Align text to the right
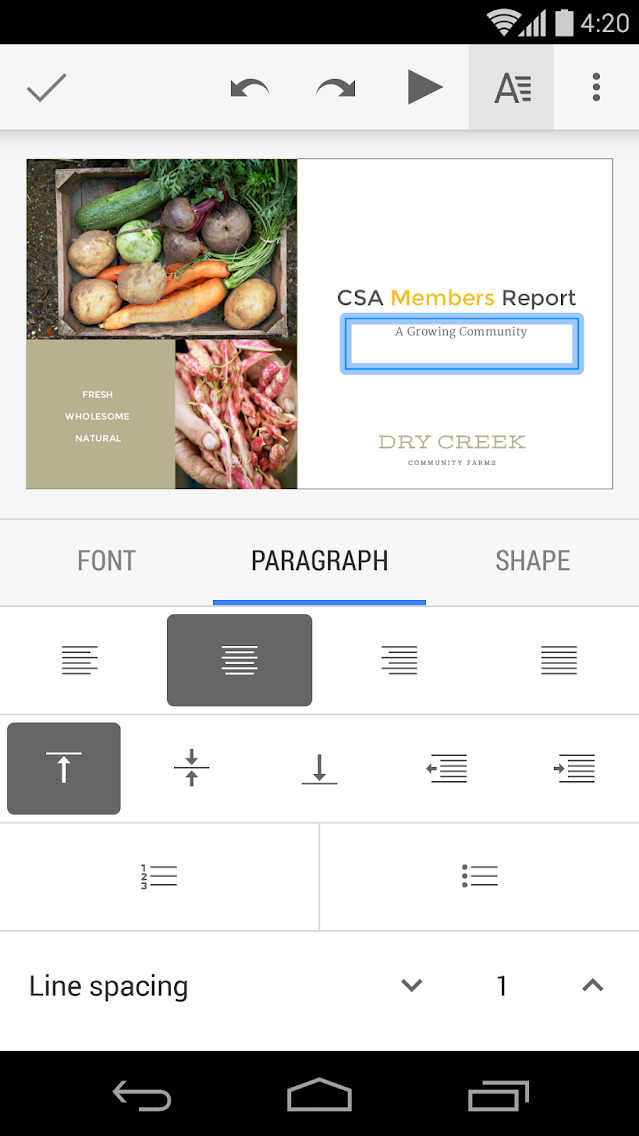The image size is (639, 1136). coord(399,660)
